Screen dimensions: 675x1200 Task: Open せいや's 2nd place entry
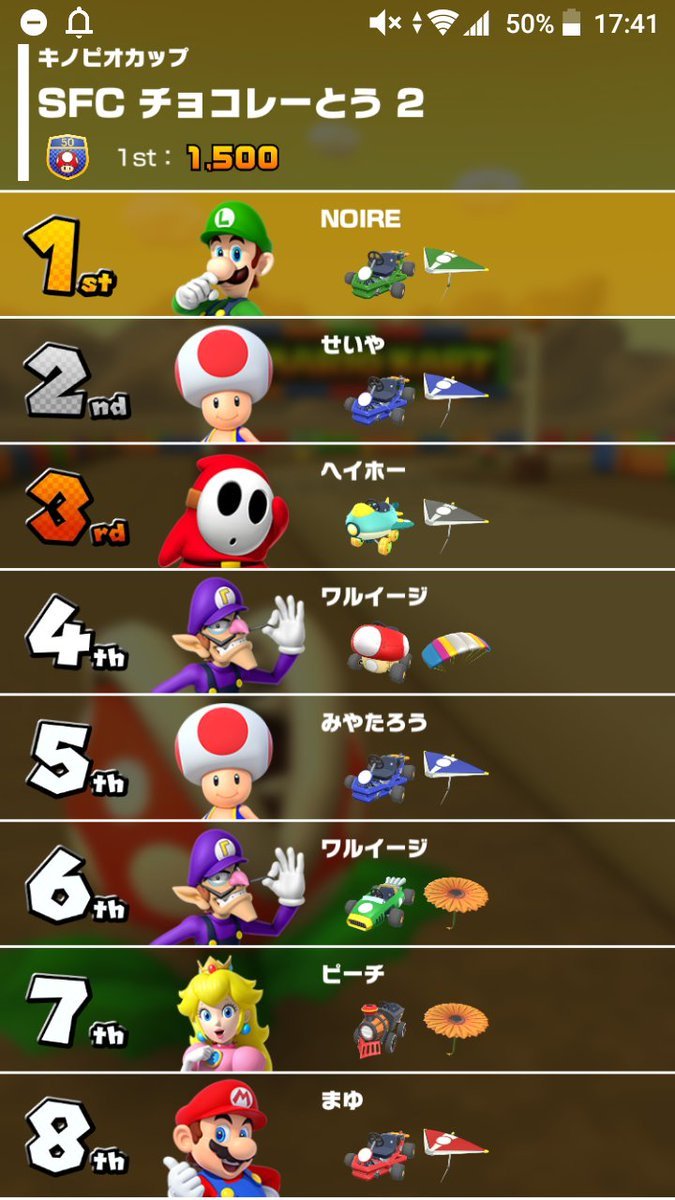pyautogui.click(x=337, y=381)
